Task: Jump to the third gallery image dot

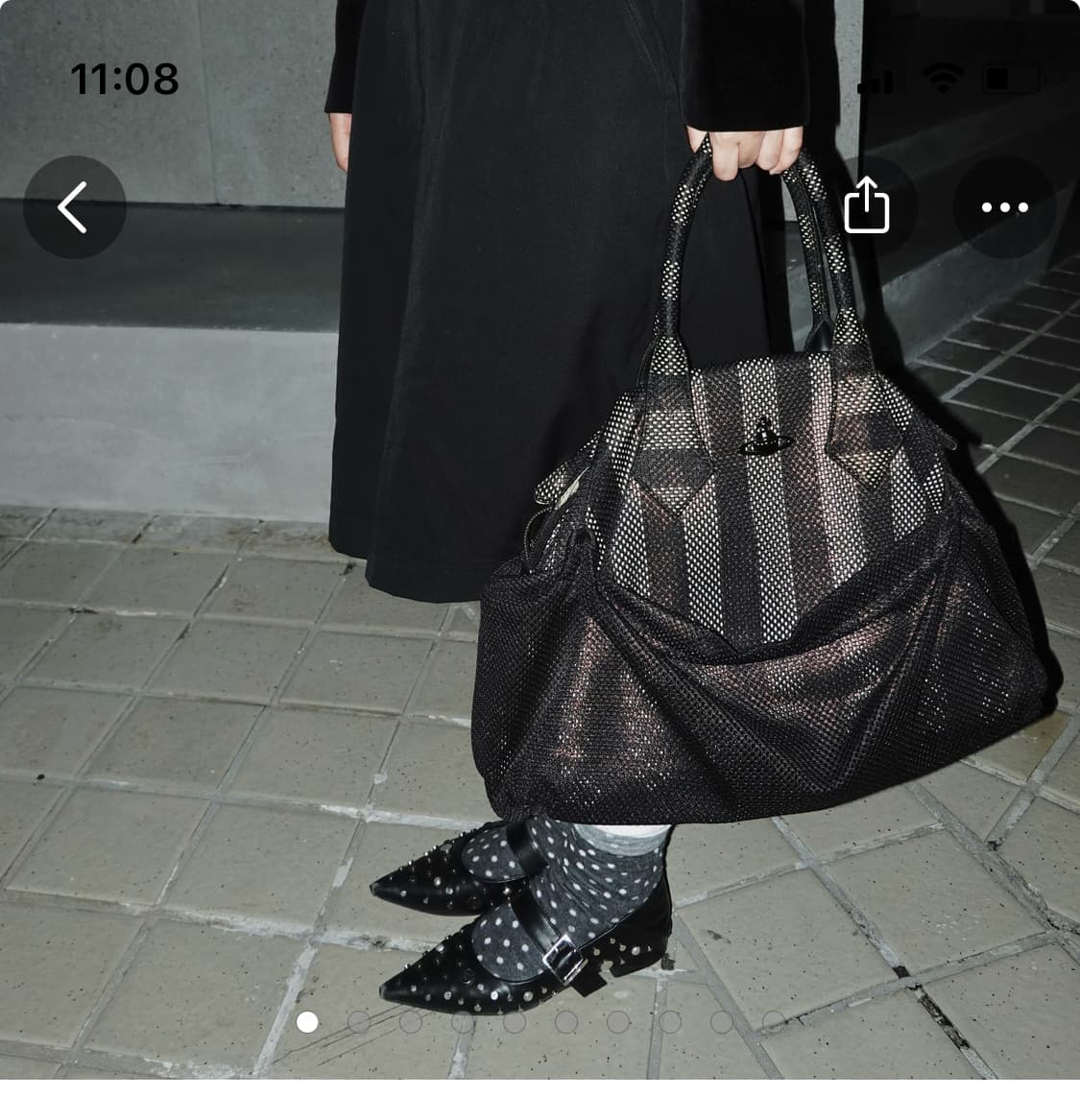Action: pos(410,1020)
